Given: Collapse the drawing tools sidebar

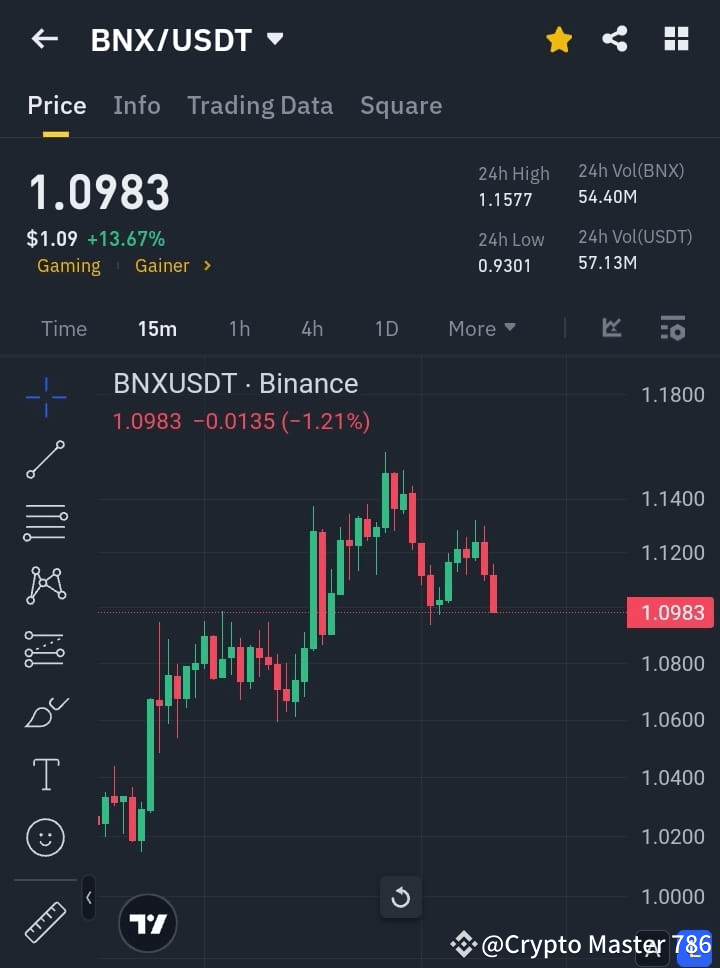Looking at the screenshot, I should tap(88, 898).
